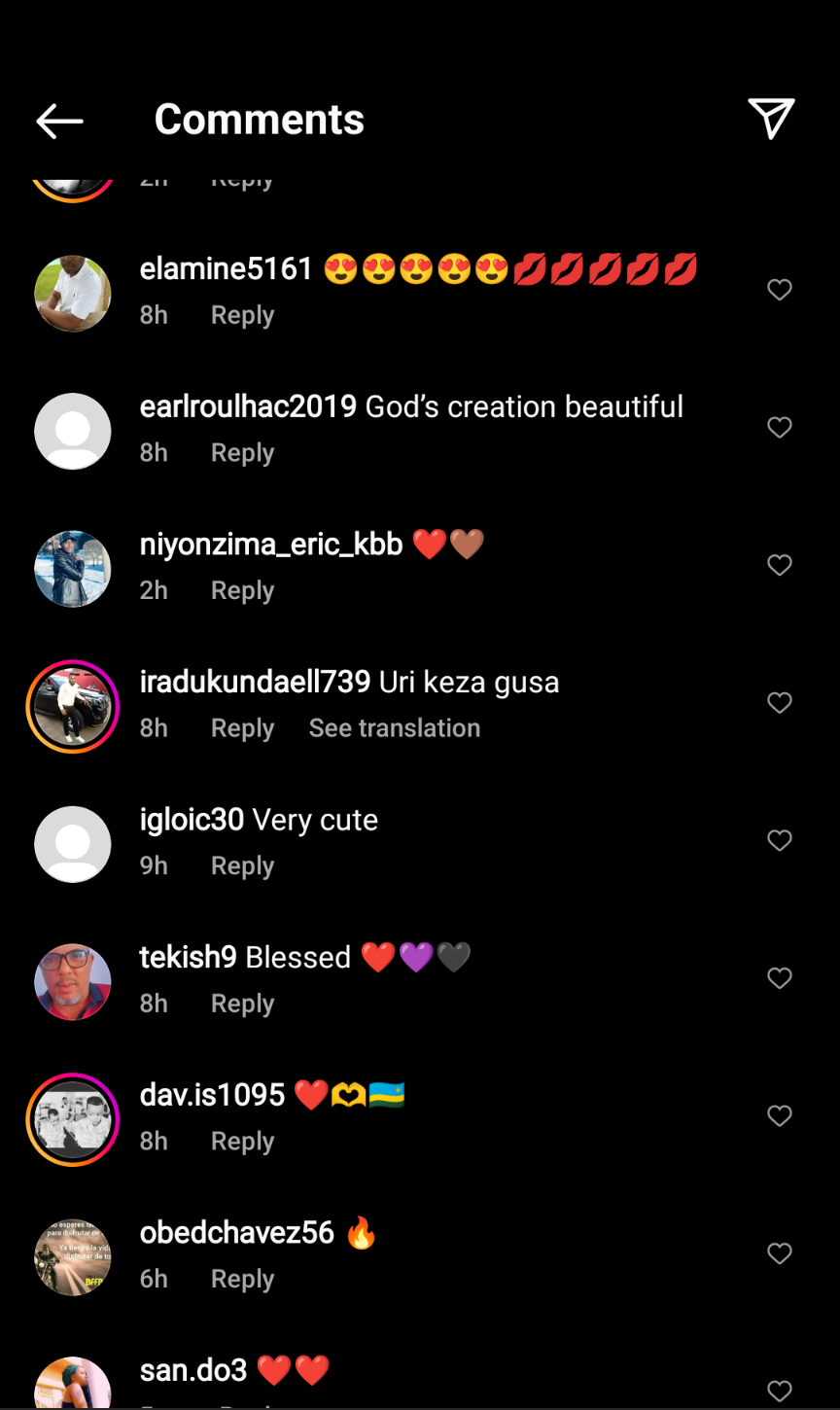Image resolution: width=840 pixels, height=1410 pixels.
Task: See translation of iradukundaell739's comment
Action: coord(394,728)
